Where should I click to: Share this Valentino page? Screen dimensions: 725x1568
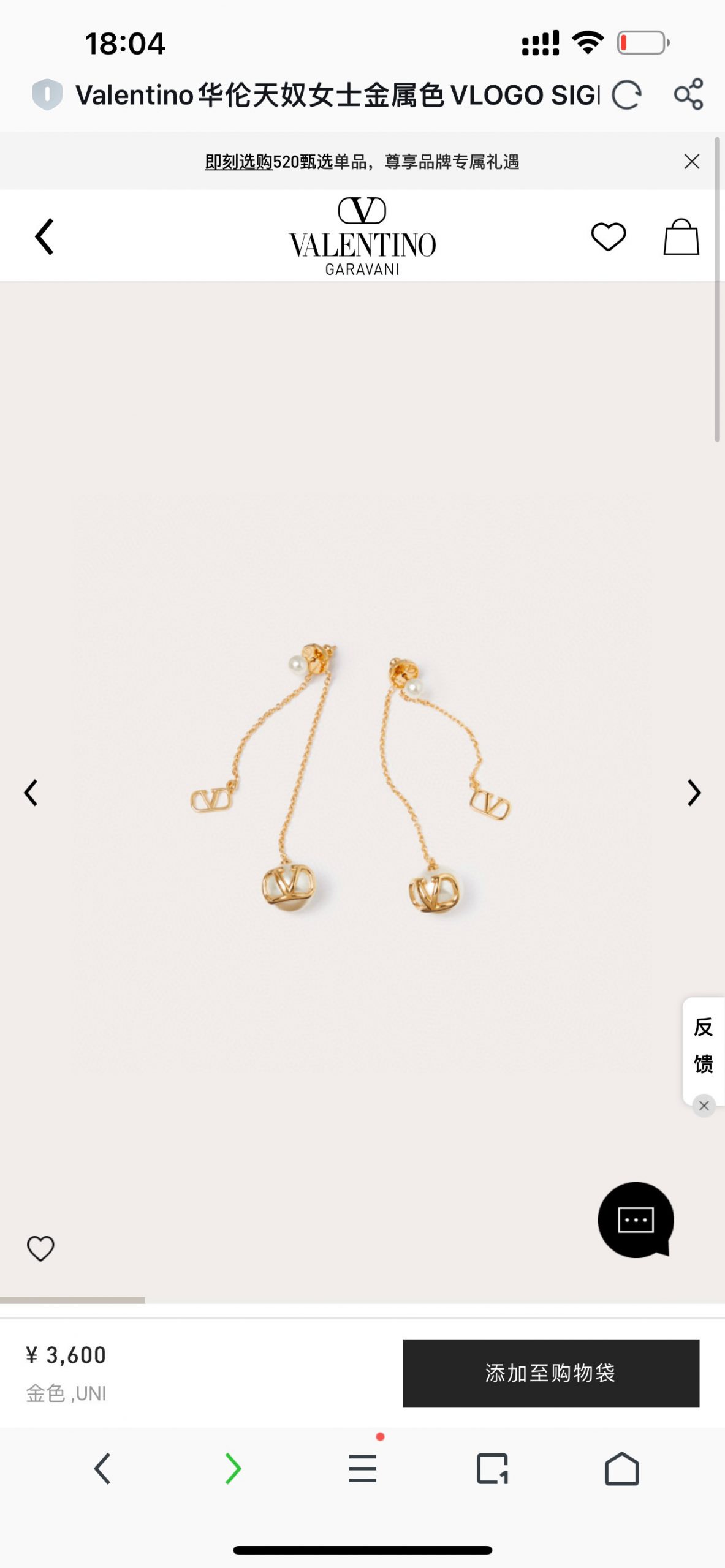pyautogui.click(x=688, y=94)
